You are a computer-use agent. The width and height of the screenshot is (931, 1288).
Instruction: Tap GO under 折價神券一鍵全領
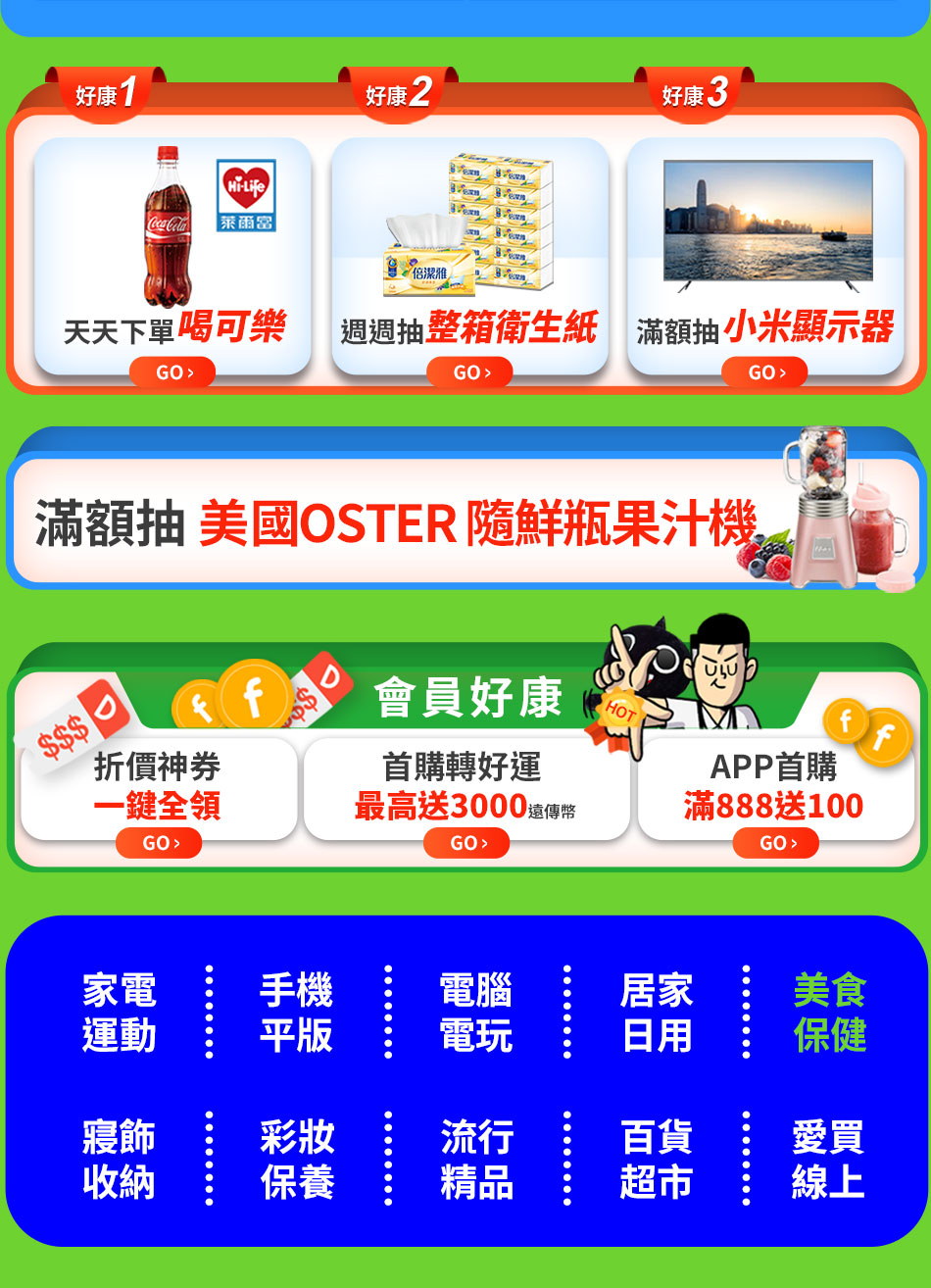(159, 843)
